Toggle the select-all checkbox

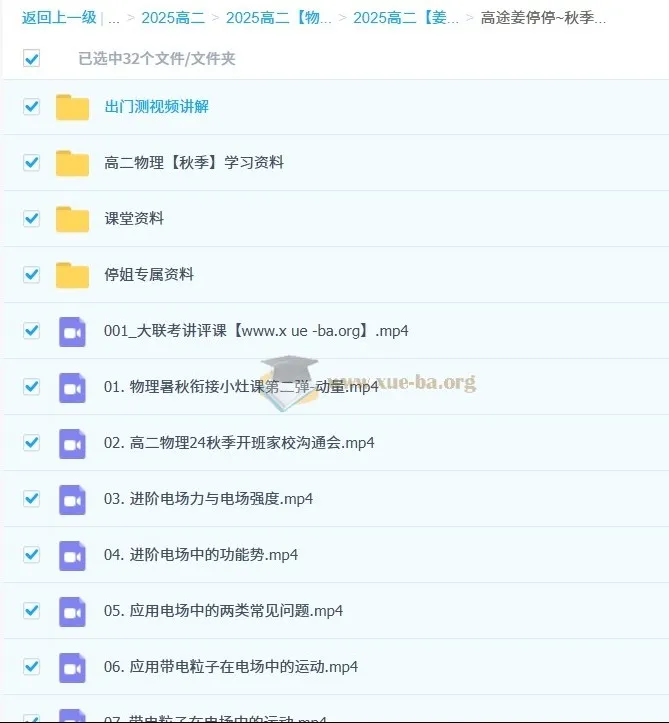coord(31,59)
